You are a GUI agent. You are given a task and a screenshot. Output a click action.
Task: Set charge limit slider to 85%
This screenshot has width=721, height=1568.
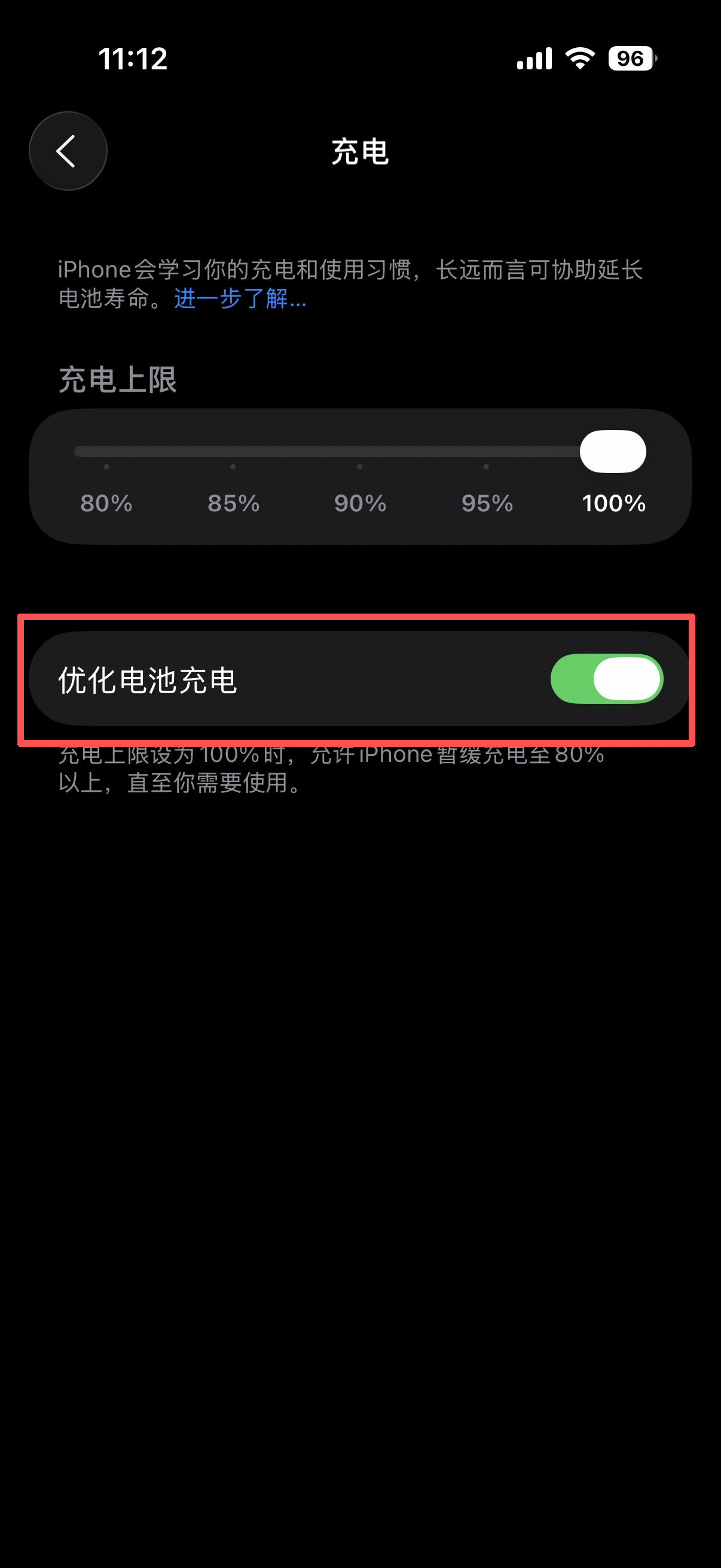(233, 452)
